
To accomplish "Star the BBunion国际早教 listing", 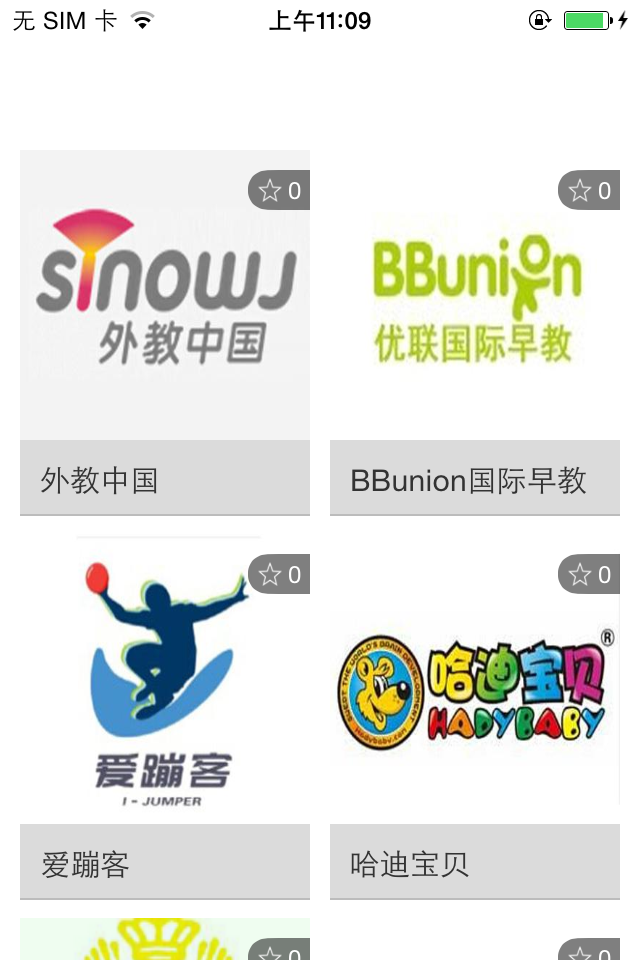I will [589, 191].
